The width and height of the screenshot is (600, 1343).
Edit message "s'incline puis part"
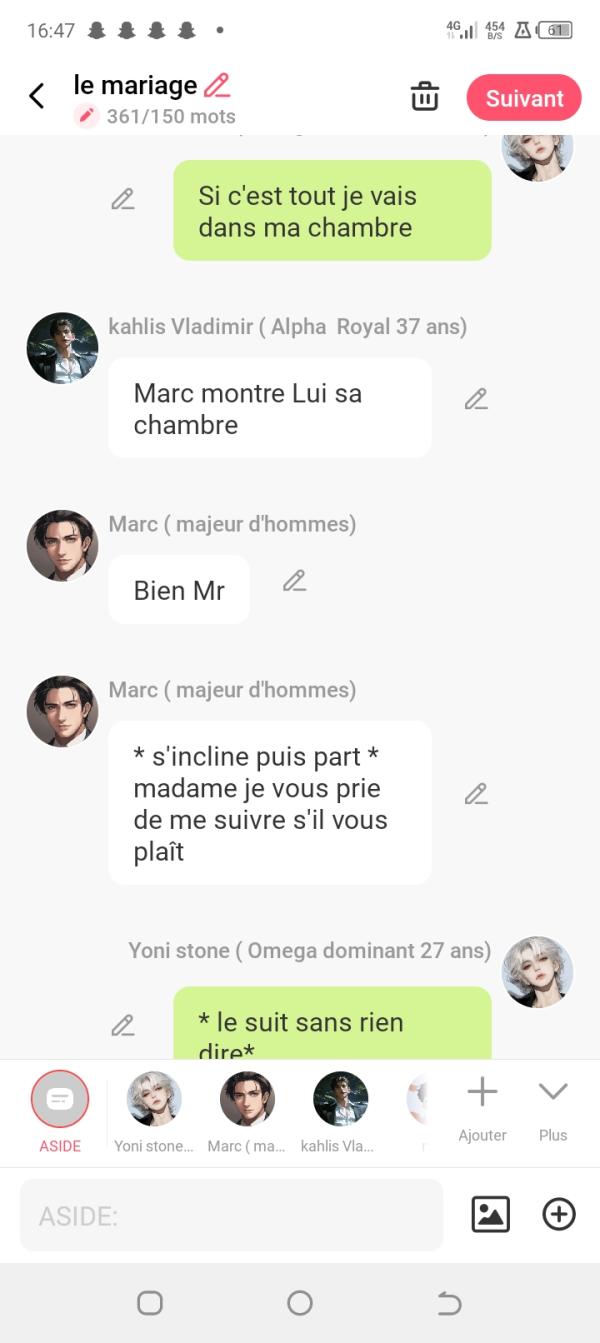tap(476, 794)
